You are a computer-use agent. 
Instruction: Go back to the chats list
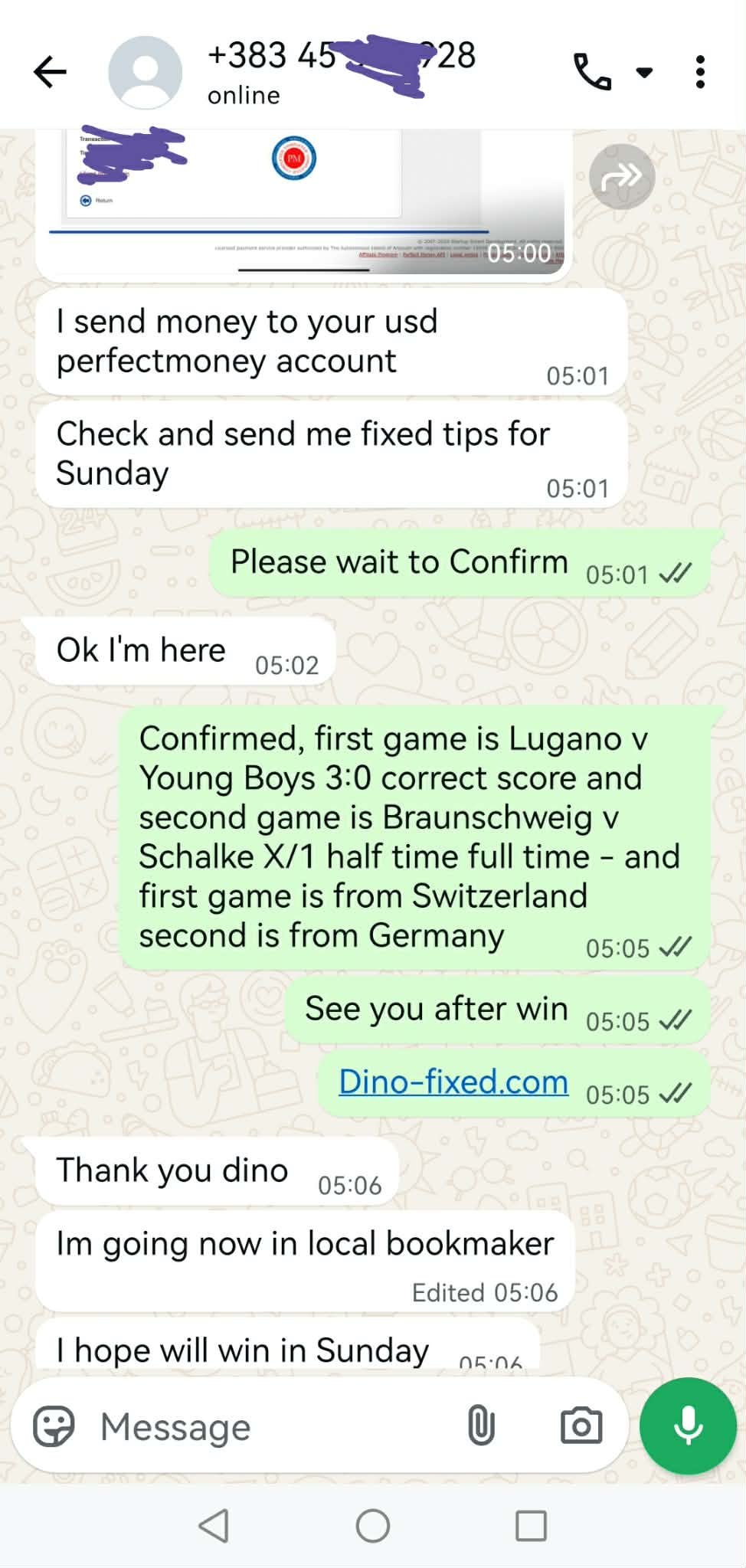pos(51,73)
